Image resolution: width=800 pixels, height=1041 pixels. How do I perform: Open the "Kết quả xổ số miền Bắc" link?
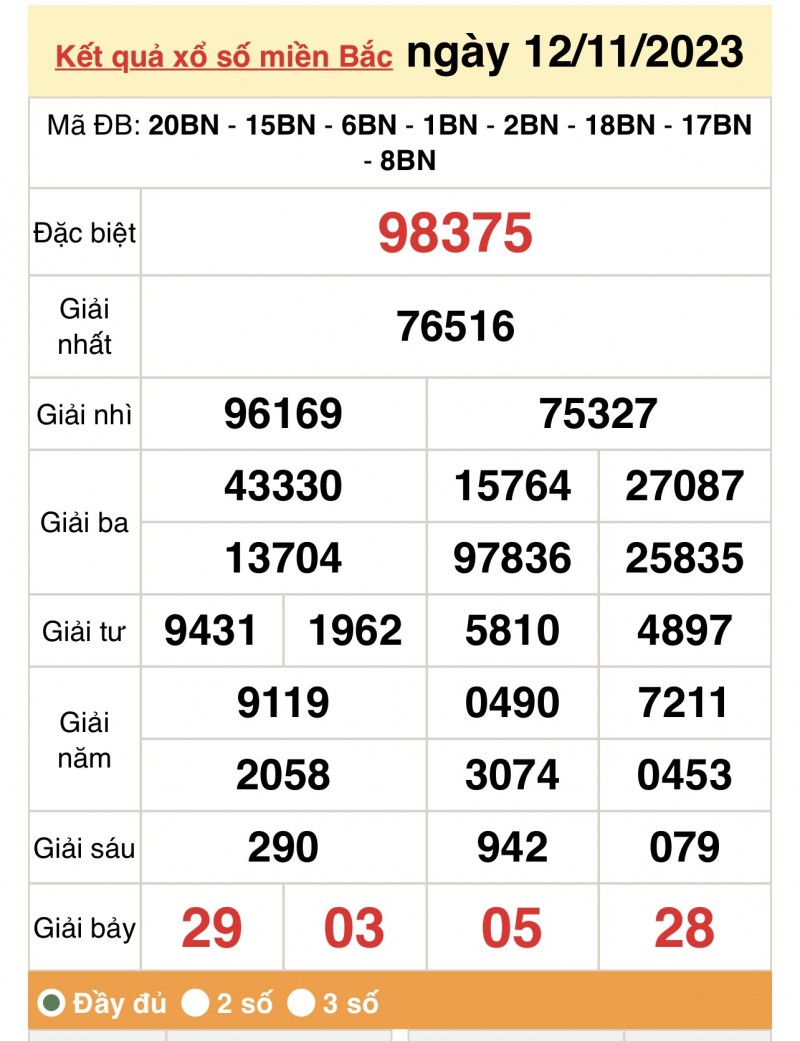pyautogui.click(x=223, y=56)
